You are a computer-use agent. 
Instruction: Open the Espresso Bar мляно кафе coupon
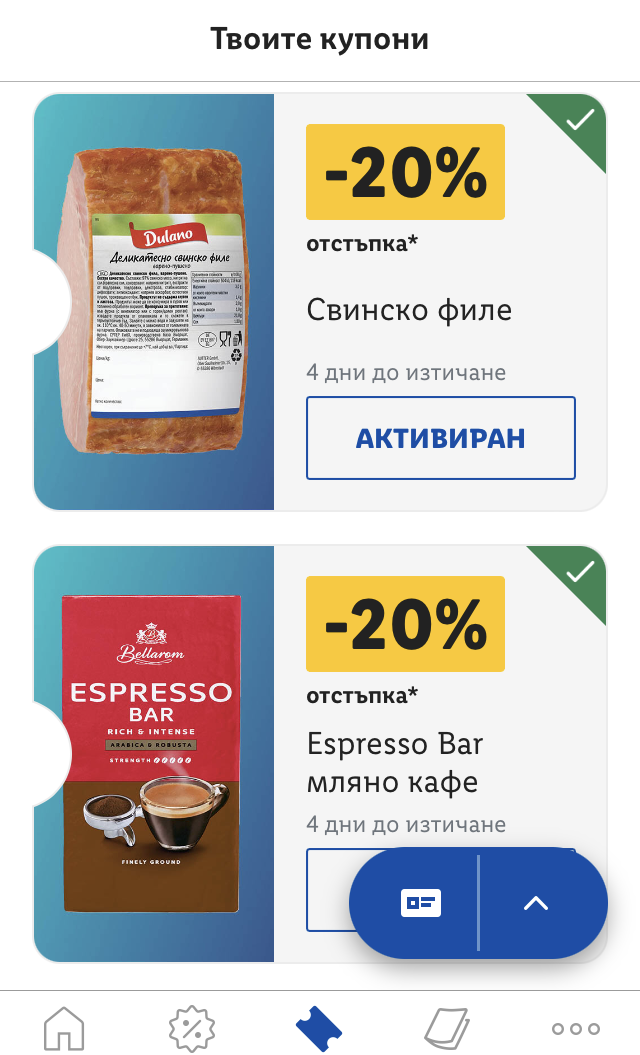(x=320, y=754)
